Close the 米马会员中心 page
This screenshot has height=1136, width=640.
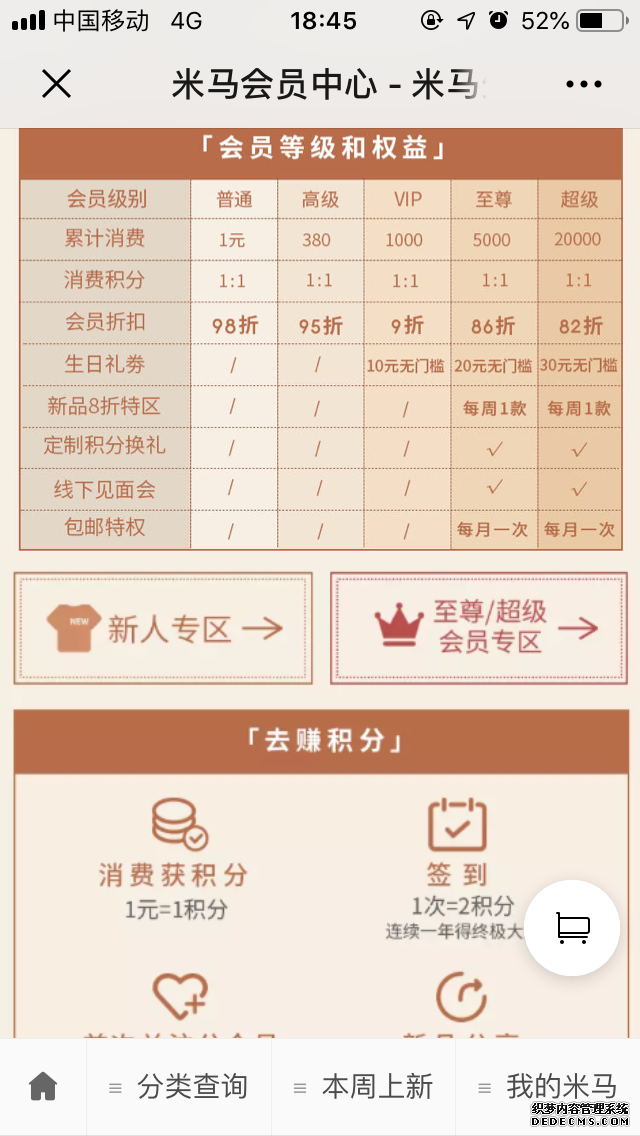57,85
